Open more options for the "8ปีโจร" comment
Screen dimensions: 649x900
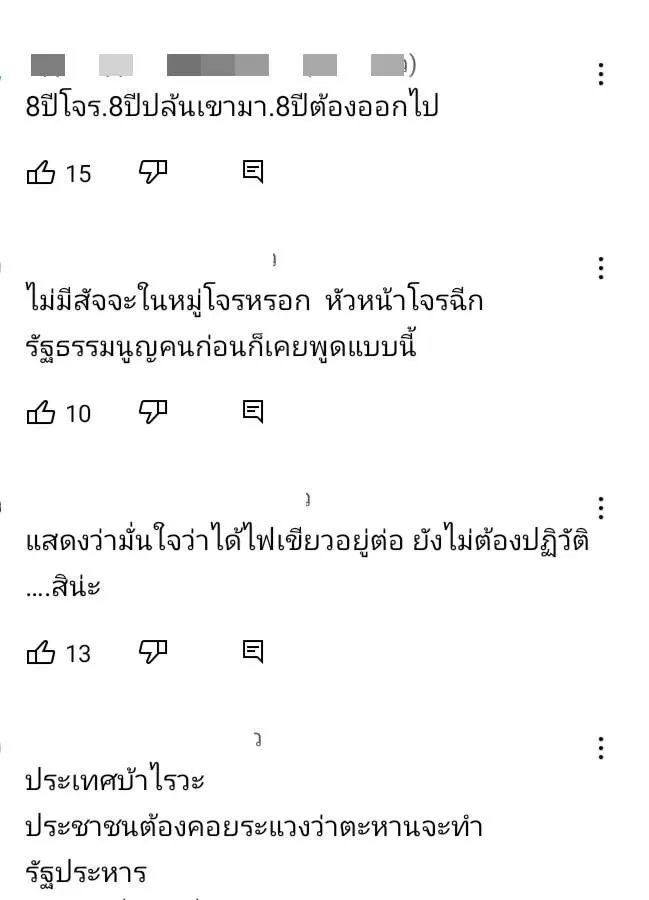point(600,74)
